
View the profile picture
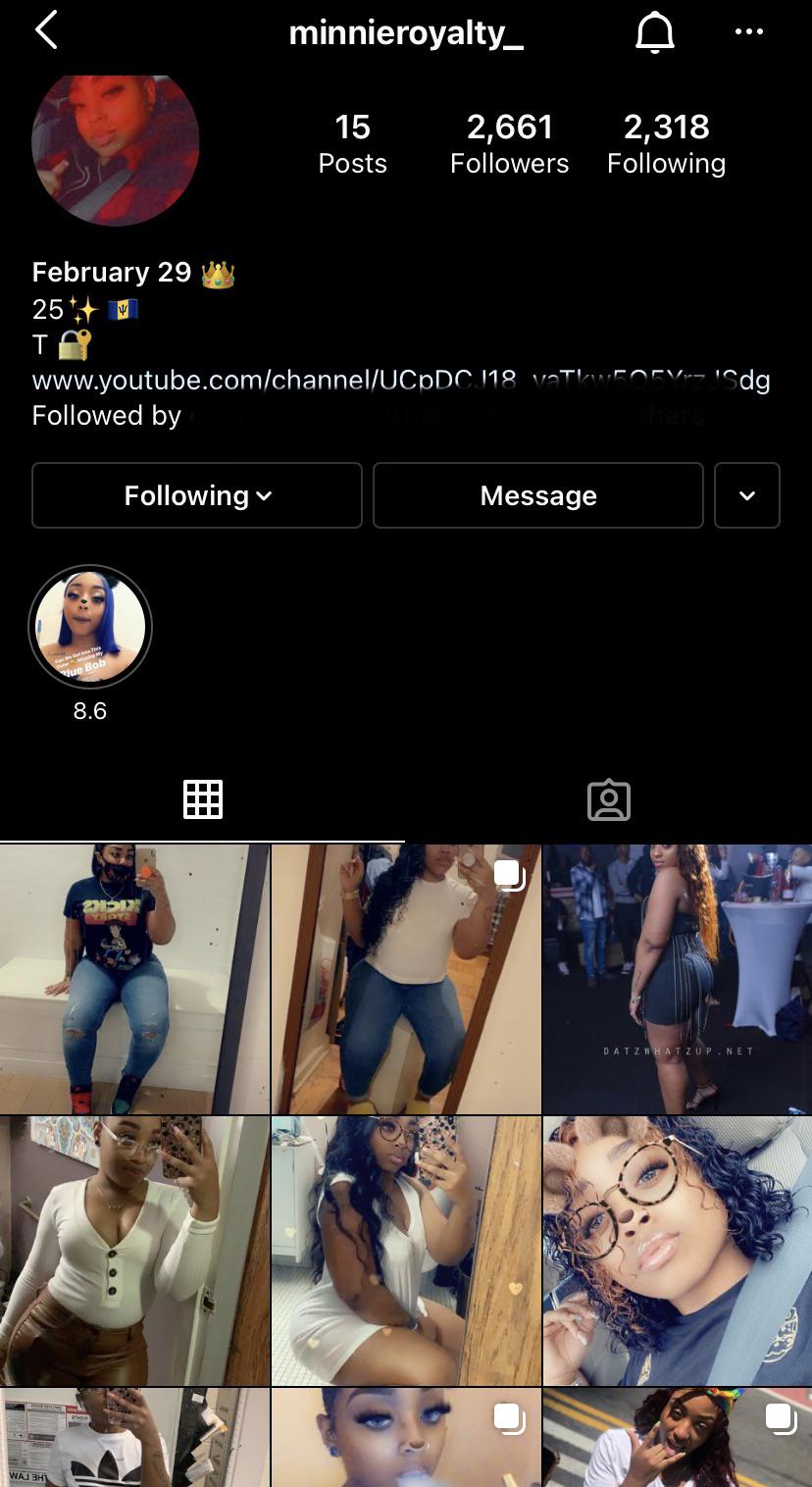116,145
